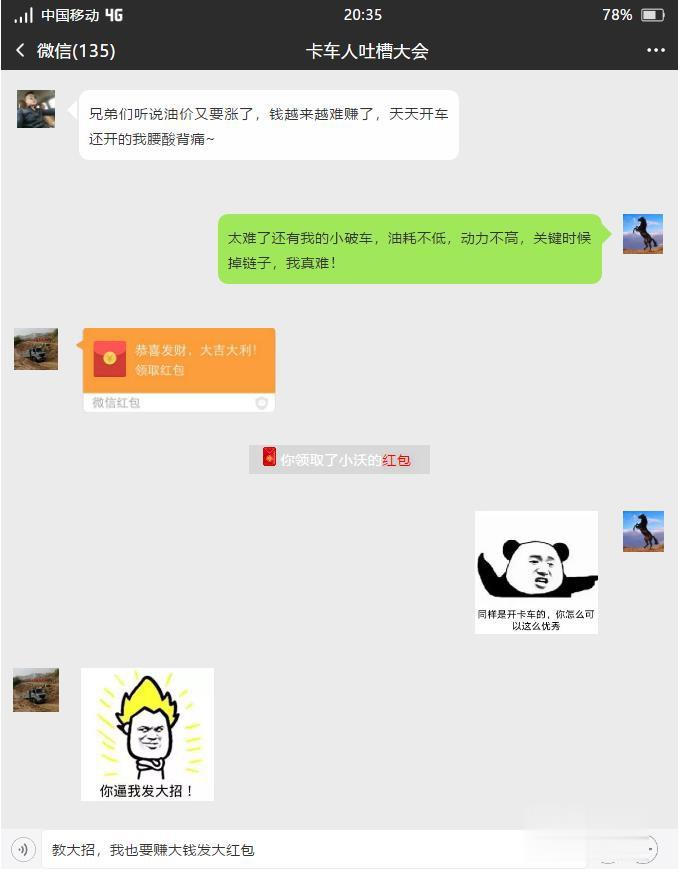680x876 pixels.
Task: Open the avatar beside the 油价 message
Action: [36, 109]
